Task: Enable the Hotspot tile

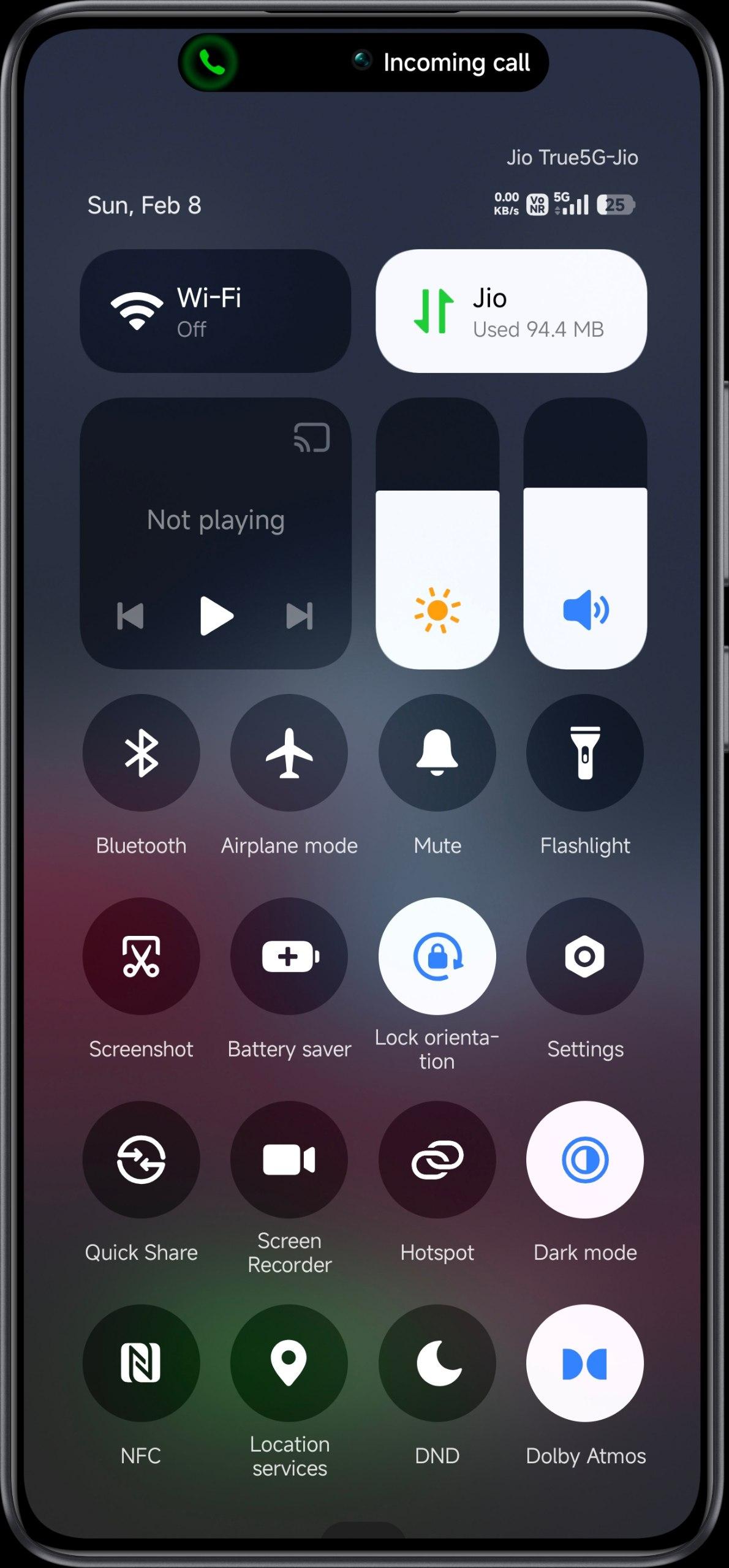Action: [x=437, y=1159]
